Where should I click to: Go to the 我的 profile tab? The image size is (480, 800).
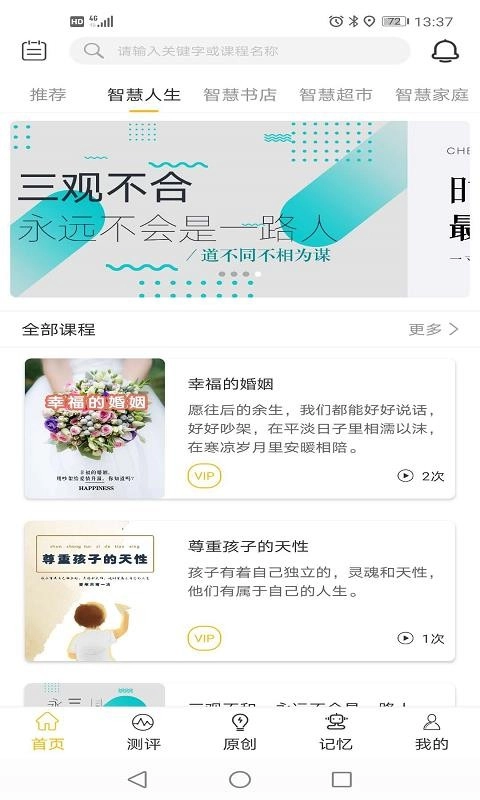[432, 733]
